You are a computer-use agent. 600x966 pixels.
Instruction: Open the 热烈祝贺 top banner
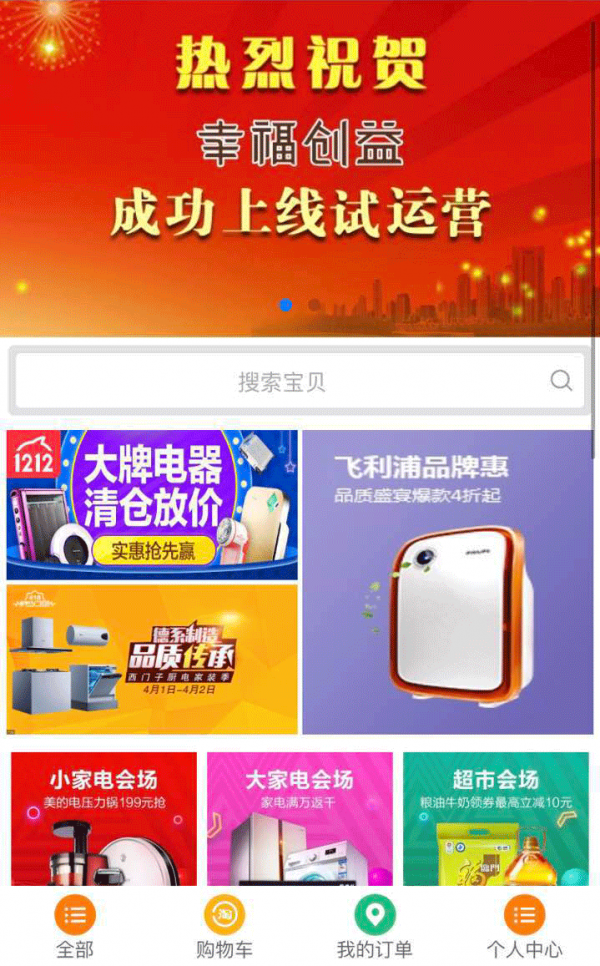(300, 150)
